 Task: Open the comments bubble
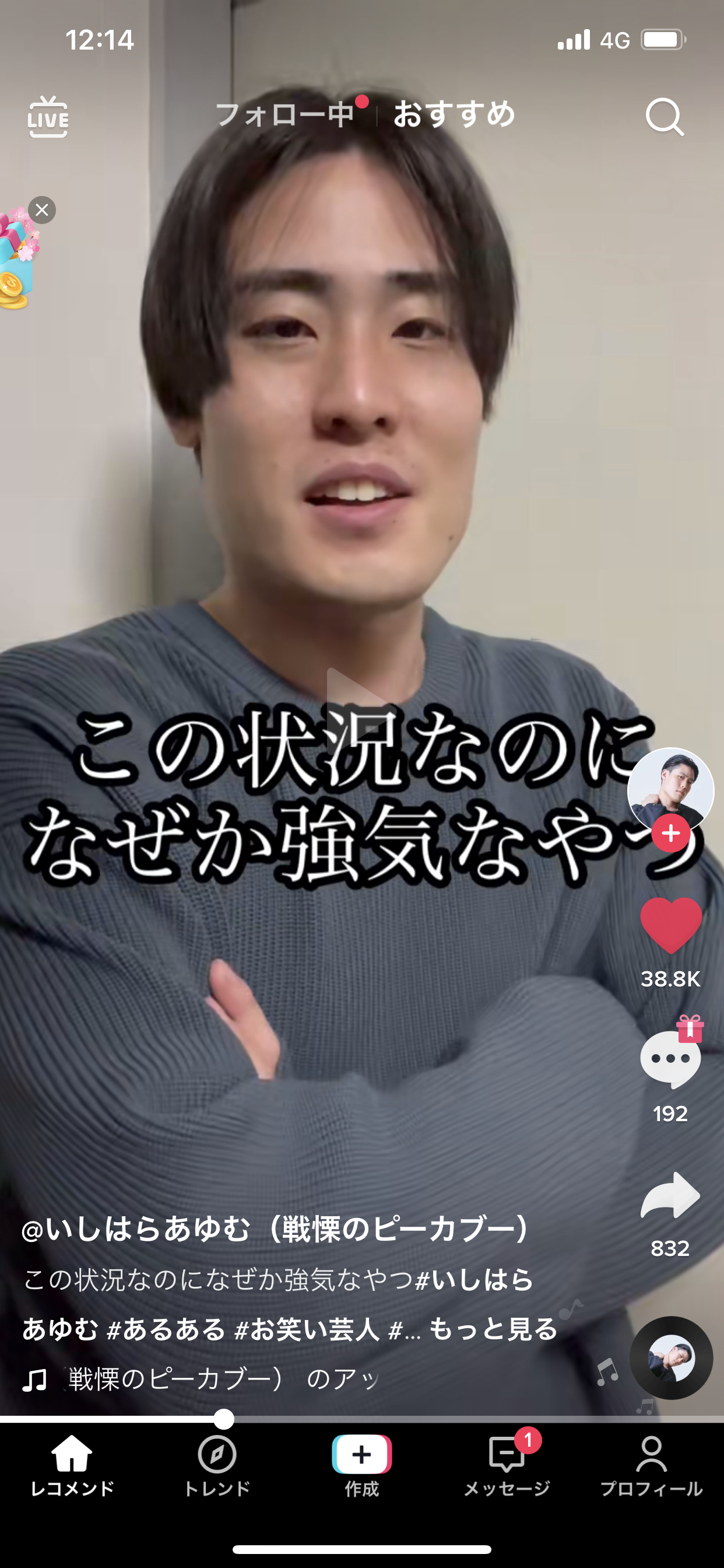(x=670, y=1059)
